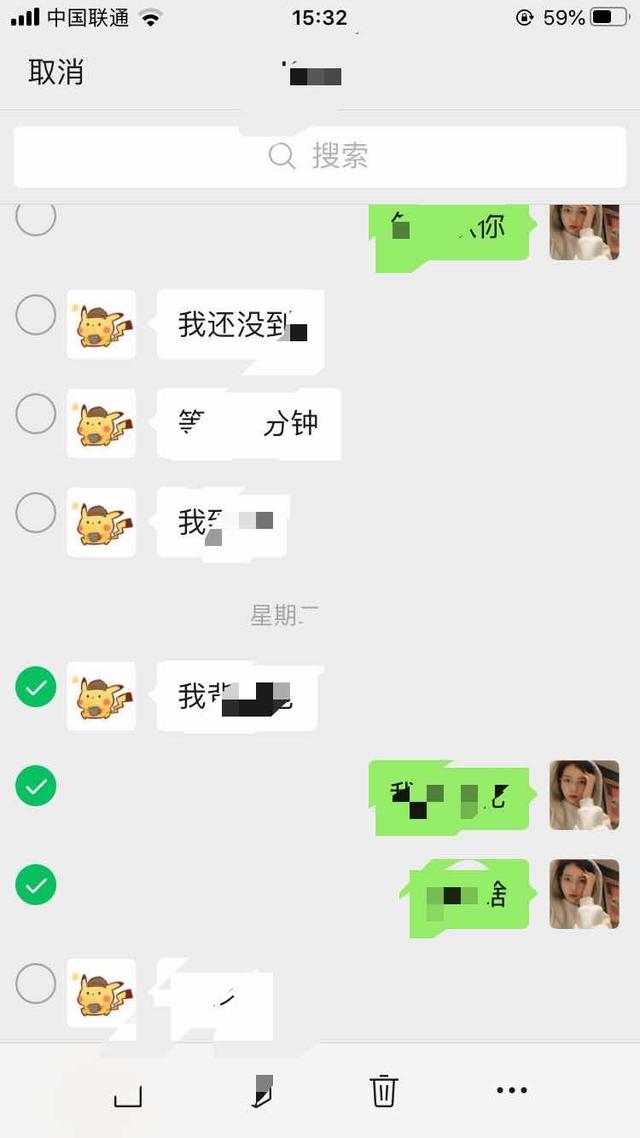Delete the selected messages with the trash icon

tap(384, 1090)
